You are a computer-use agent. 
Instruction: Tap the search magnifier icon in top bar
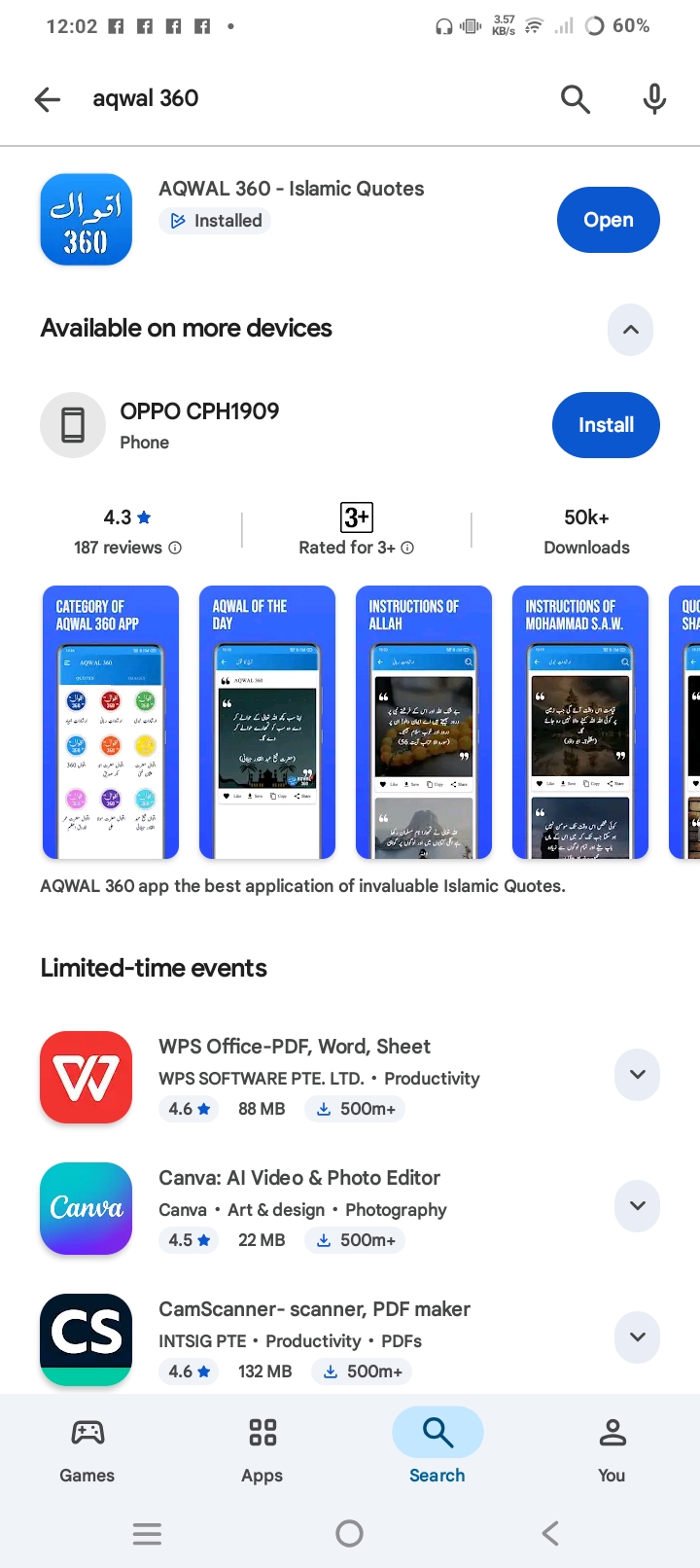(x=576, y=98)
